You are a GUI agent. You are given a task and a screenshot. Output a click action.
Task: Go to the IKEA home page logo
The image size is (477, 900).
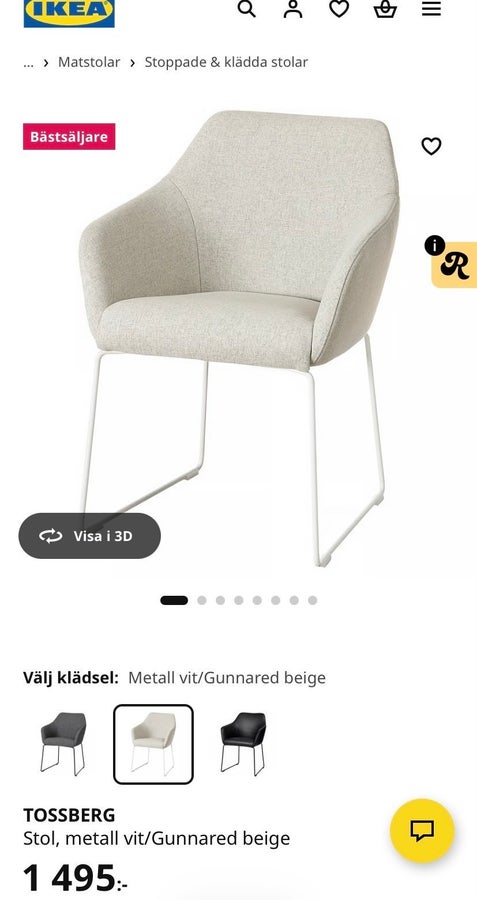69,13
